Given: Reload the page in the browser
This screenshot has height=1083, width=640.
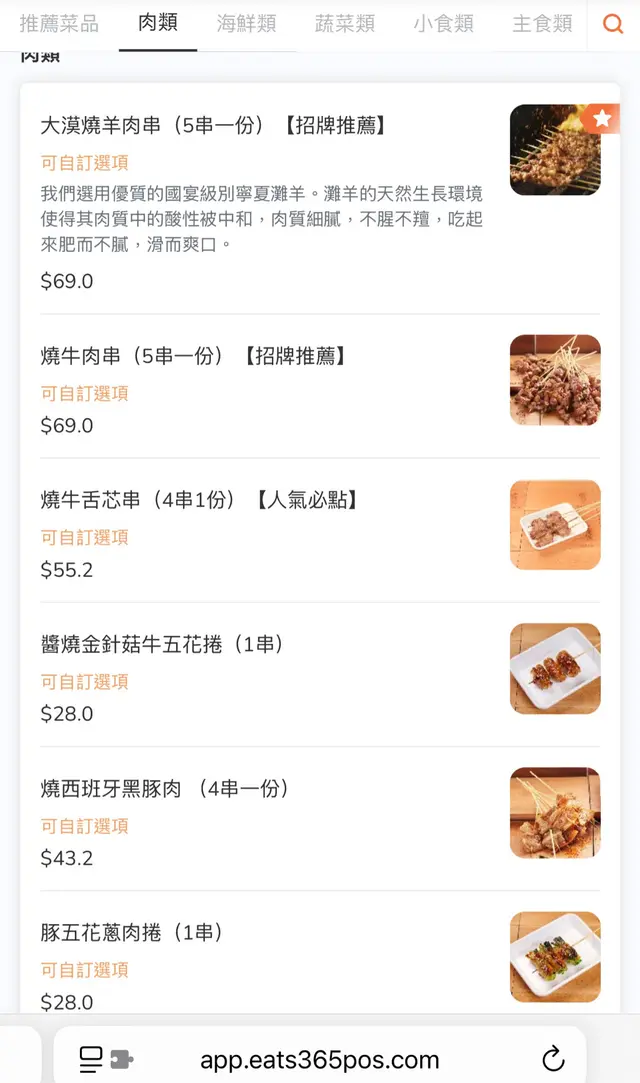Looking at the screenshot, I should [x=553, y=1059].
